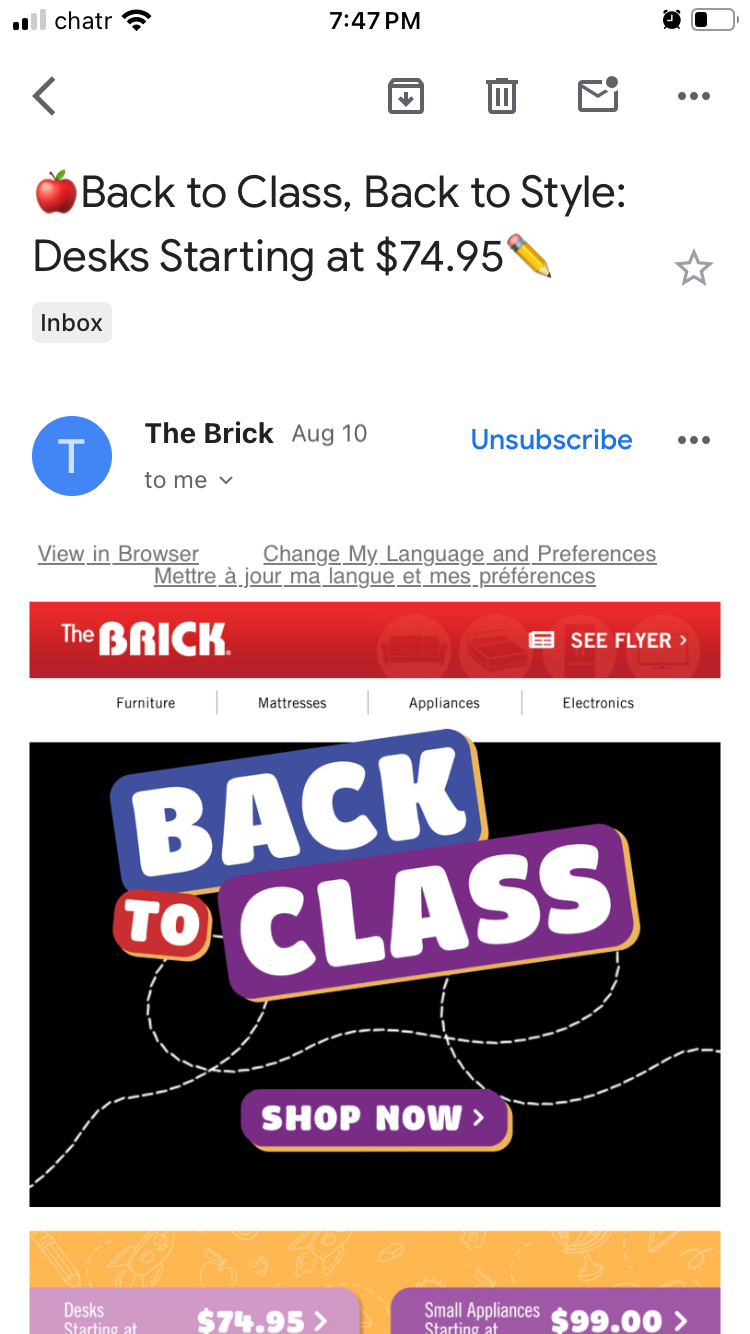
Task: Open Desks Starting at $74.95
Action: [195, 1314]
